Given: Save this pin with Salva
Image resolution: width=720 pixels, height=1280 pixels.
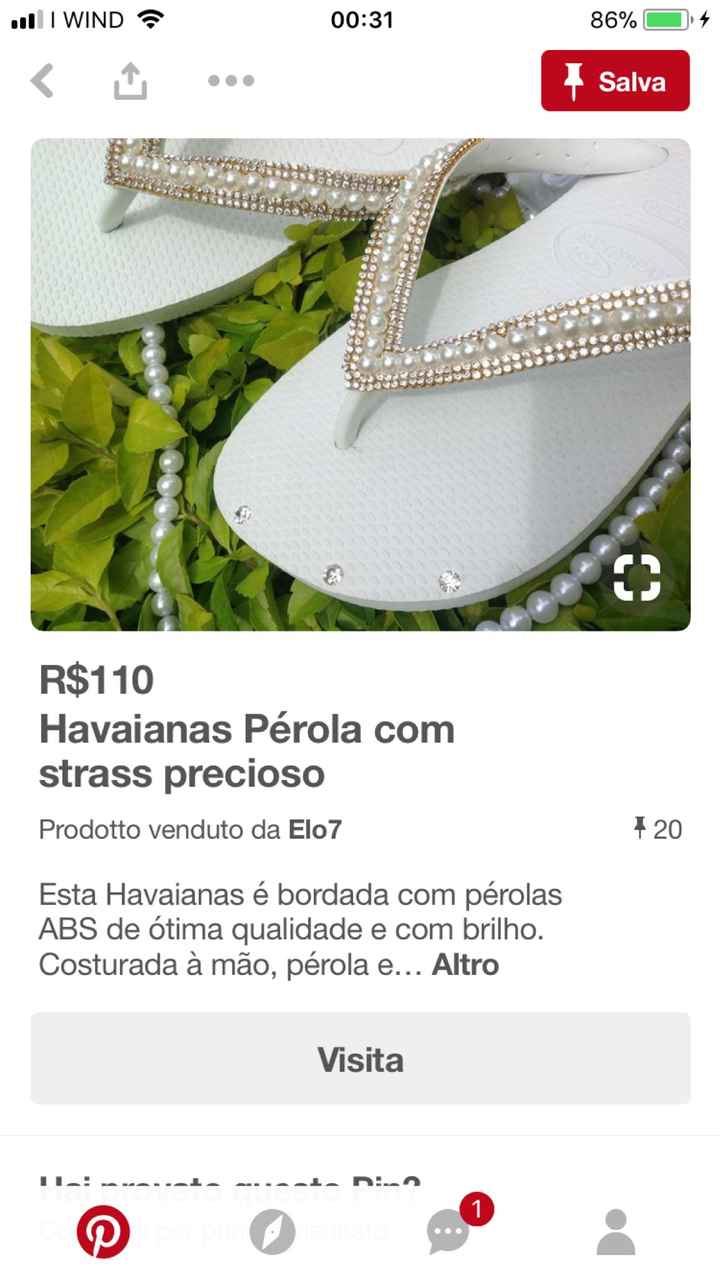Looking at the screenshot, I should [x=615, y=81].
